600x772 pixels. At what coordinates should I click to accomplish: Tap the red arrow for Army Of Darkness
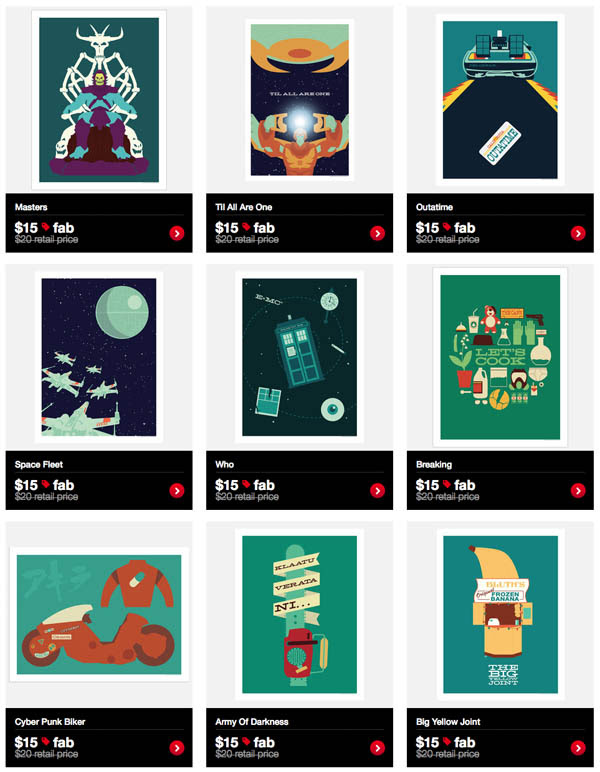pos(377,747)
